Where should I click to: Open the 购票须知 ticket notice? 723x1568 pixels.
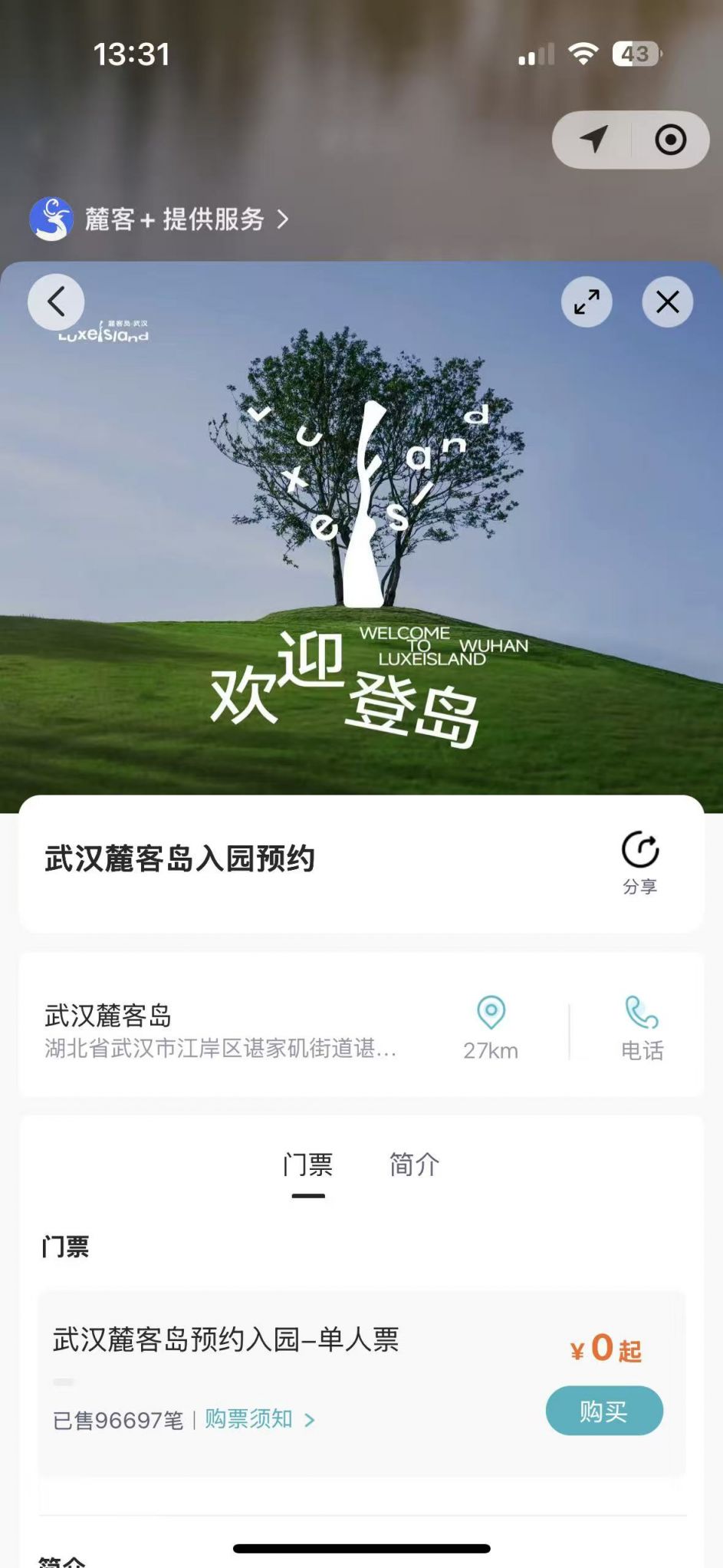click(258, 1419)
